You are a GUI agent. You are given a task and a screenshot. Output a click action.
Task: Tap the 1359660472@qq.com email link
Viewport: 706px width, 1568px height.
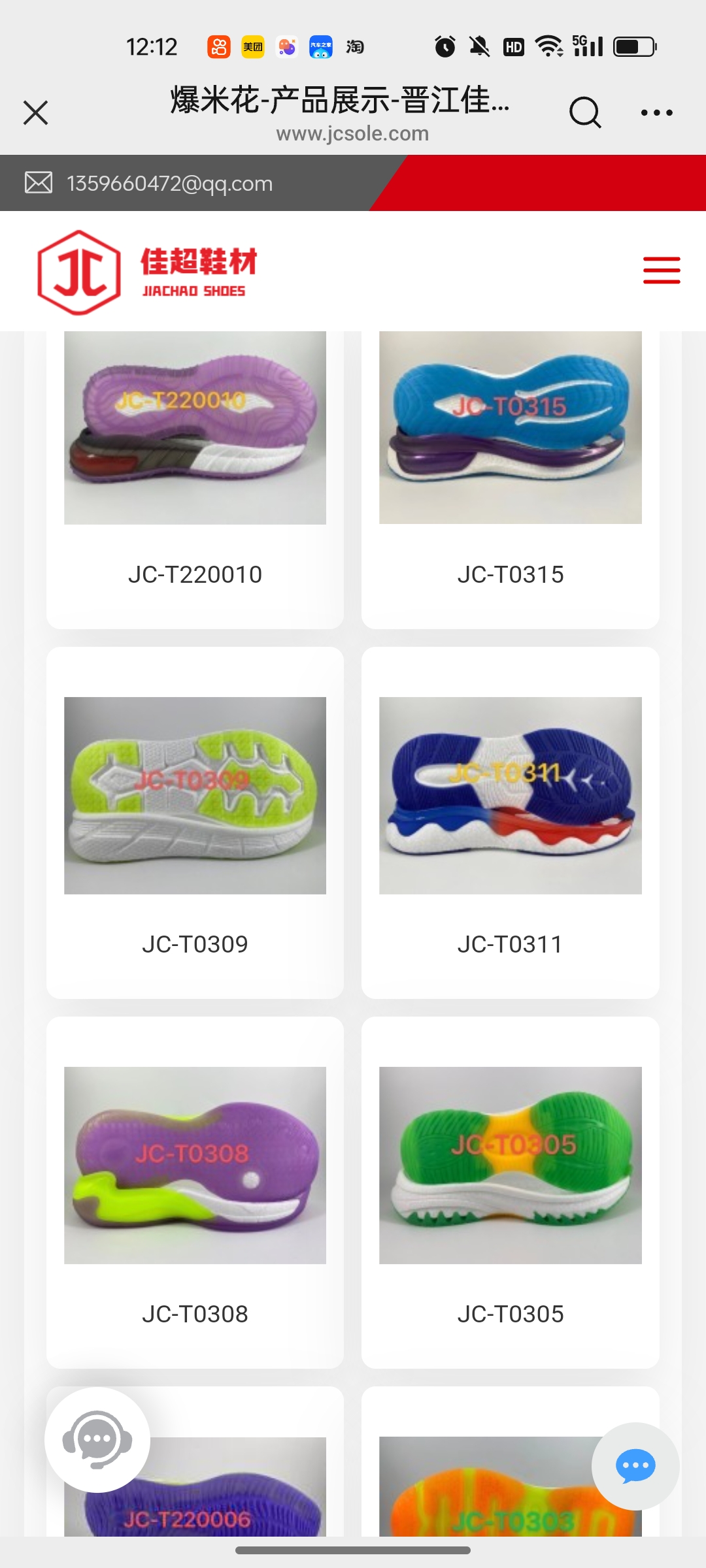click(169, 184)
